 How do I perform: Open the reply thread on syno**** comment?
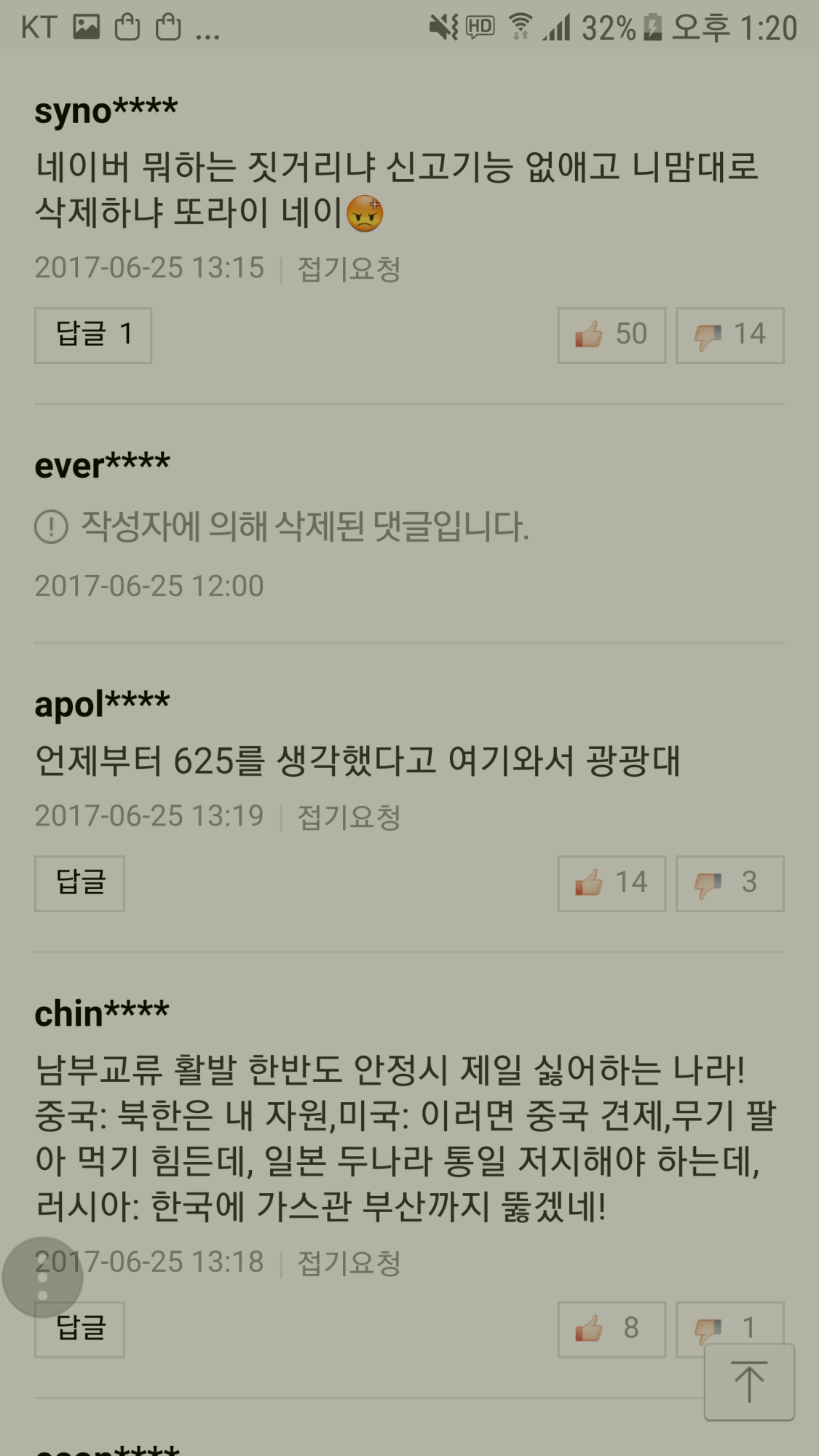tap(92, 335)
